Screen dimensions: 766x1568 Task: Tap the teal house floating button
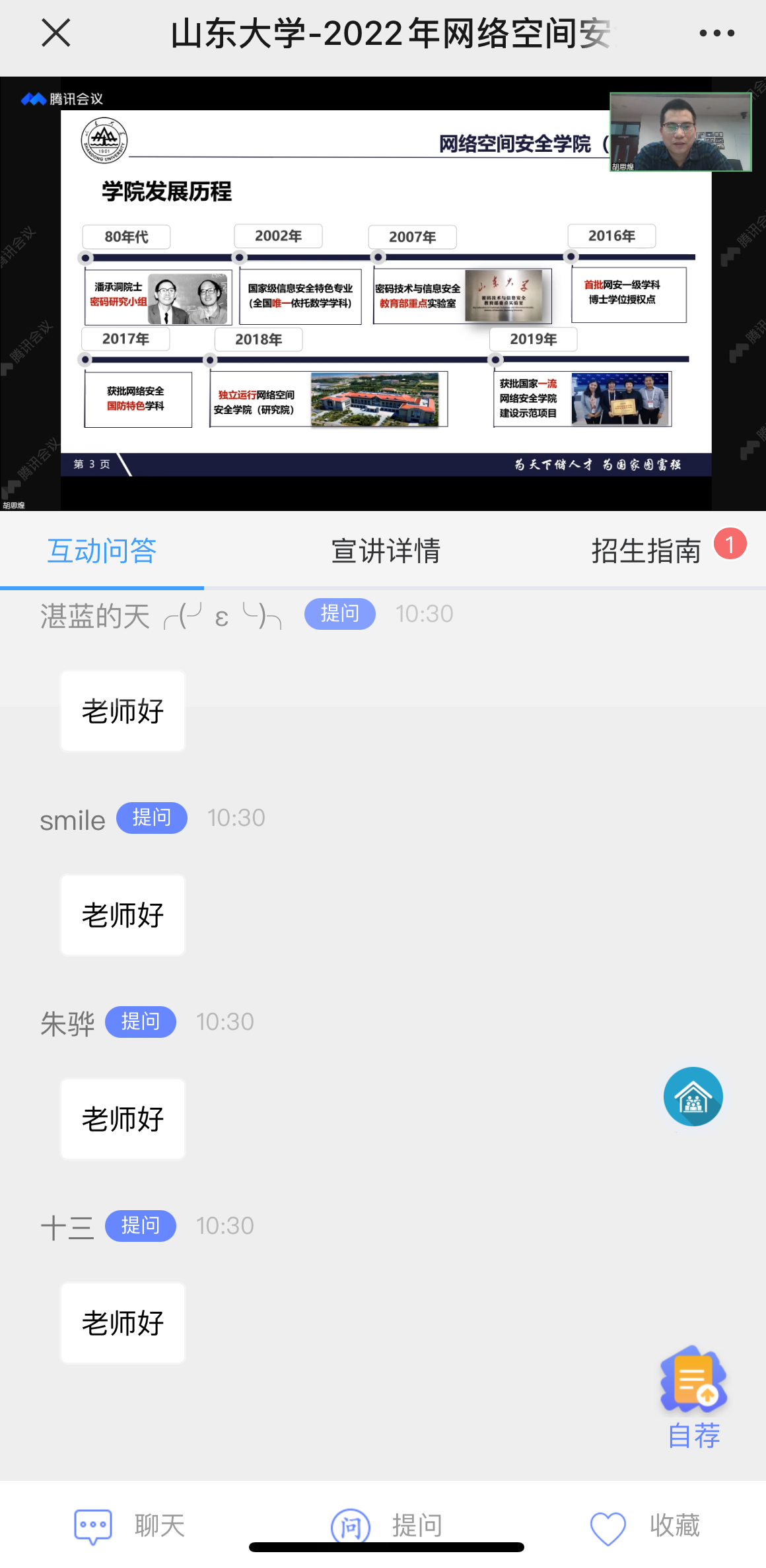(693, 1097)
